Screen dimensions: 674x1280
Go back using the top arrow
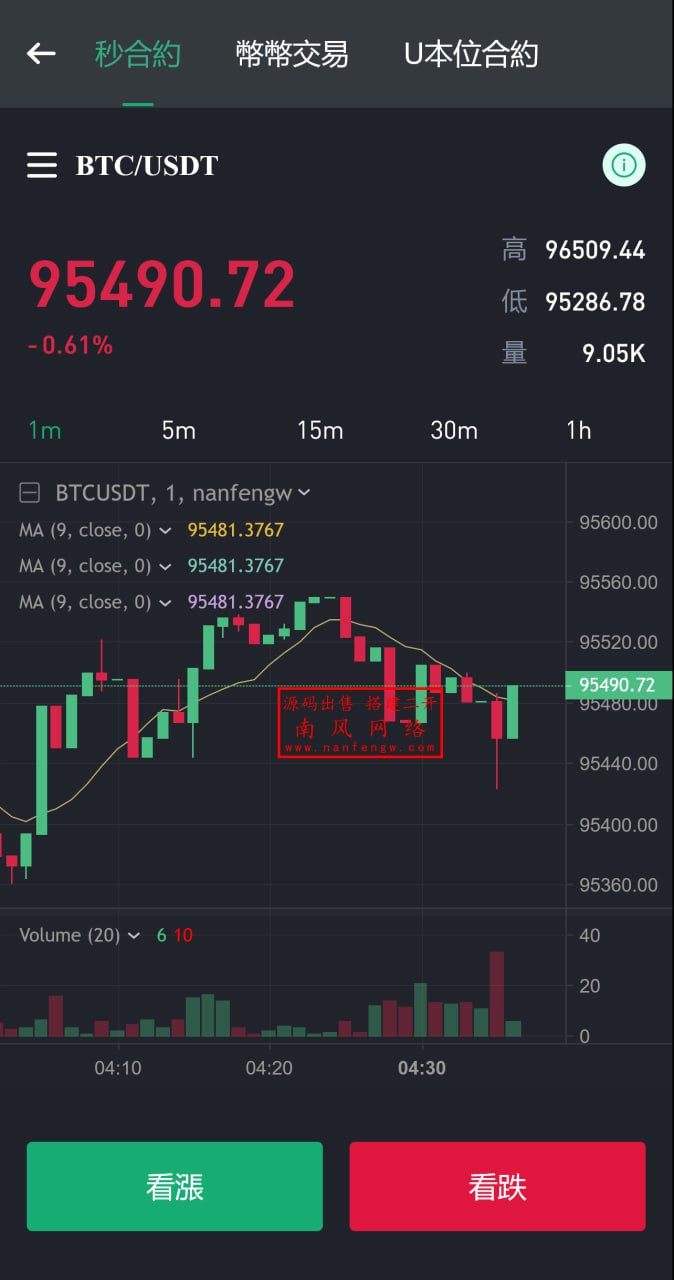tap(41, 54)
